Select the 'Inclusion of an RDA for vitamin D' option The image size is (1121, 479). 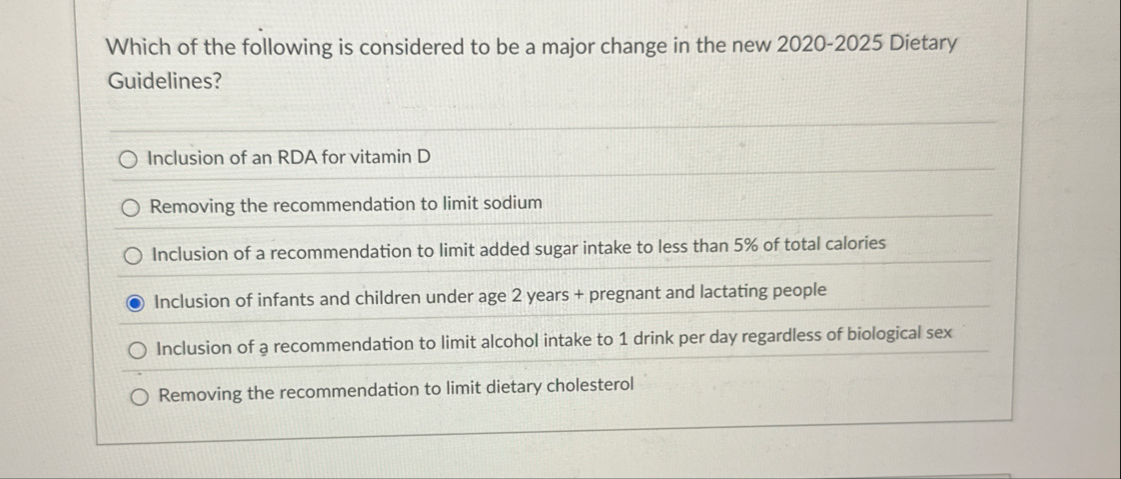(127, 158)
